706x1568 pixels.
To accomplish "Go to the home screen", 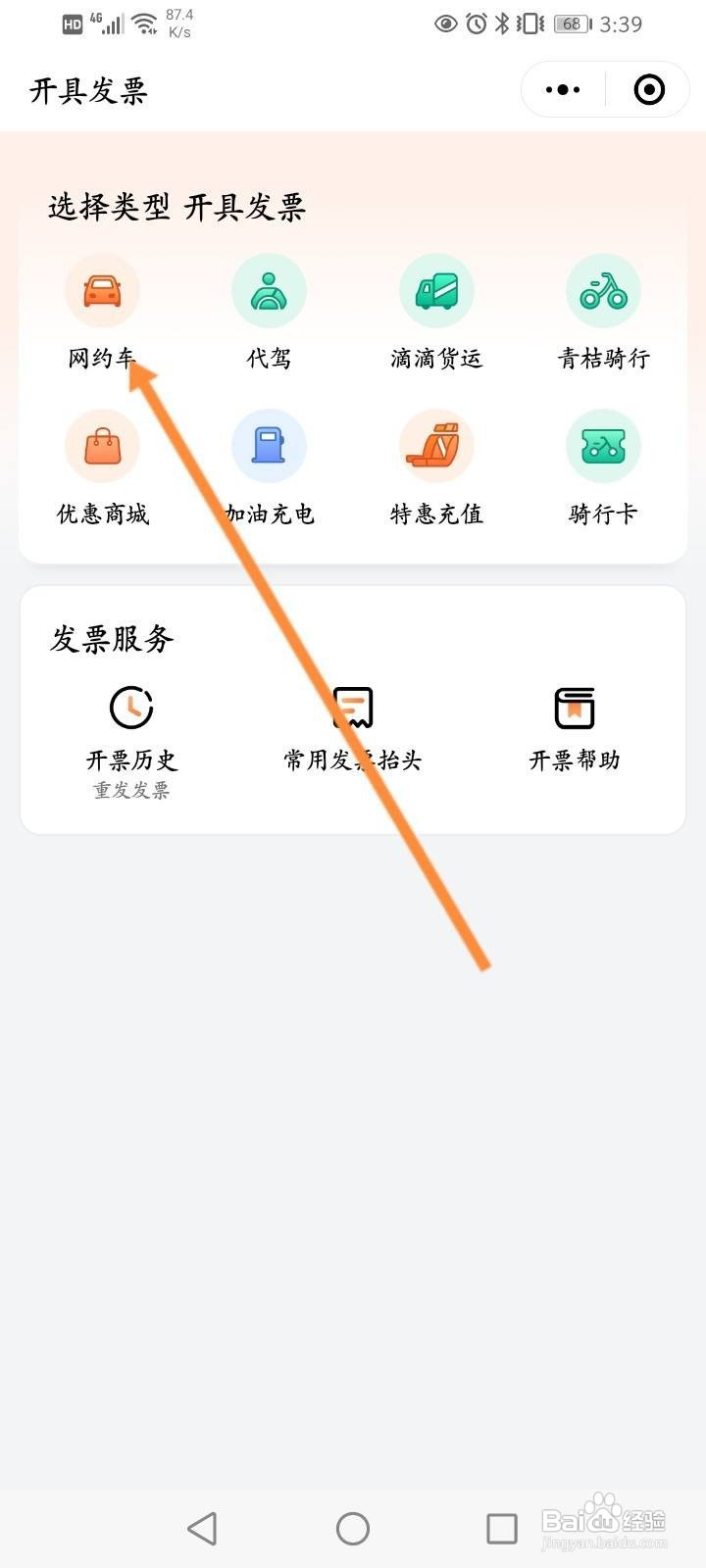I will tap(353, 1528).
